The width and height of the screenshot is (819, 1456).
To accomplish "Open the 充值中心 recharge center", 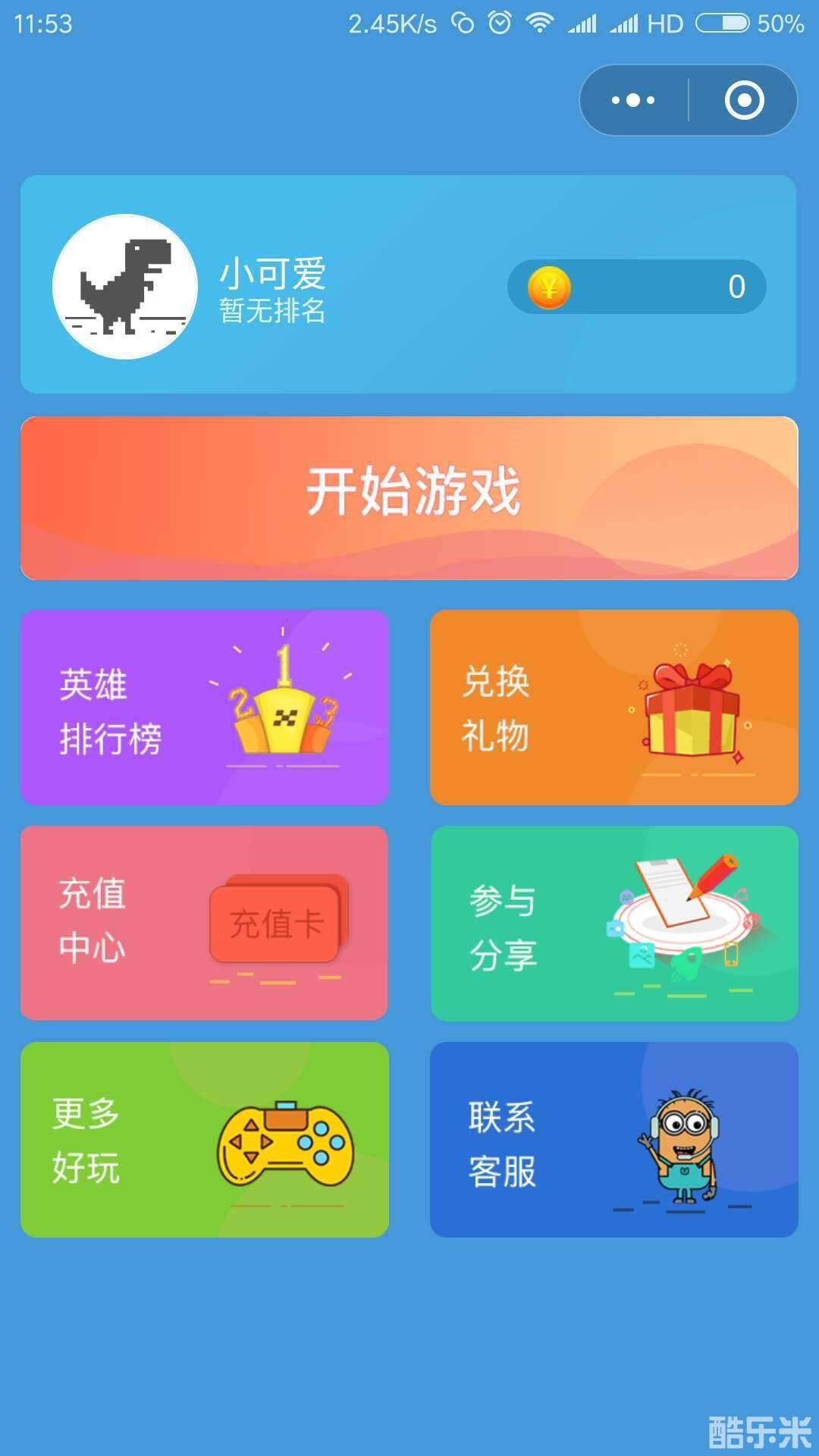I will (203, 924).
